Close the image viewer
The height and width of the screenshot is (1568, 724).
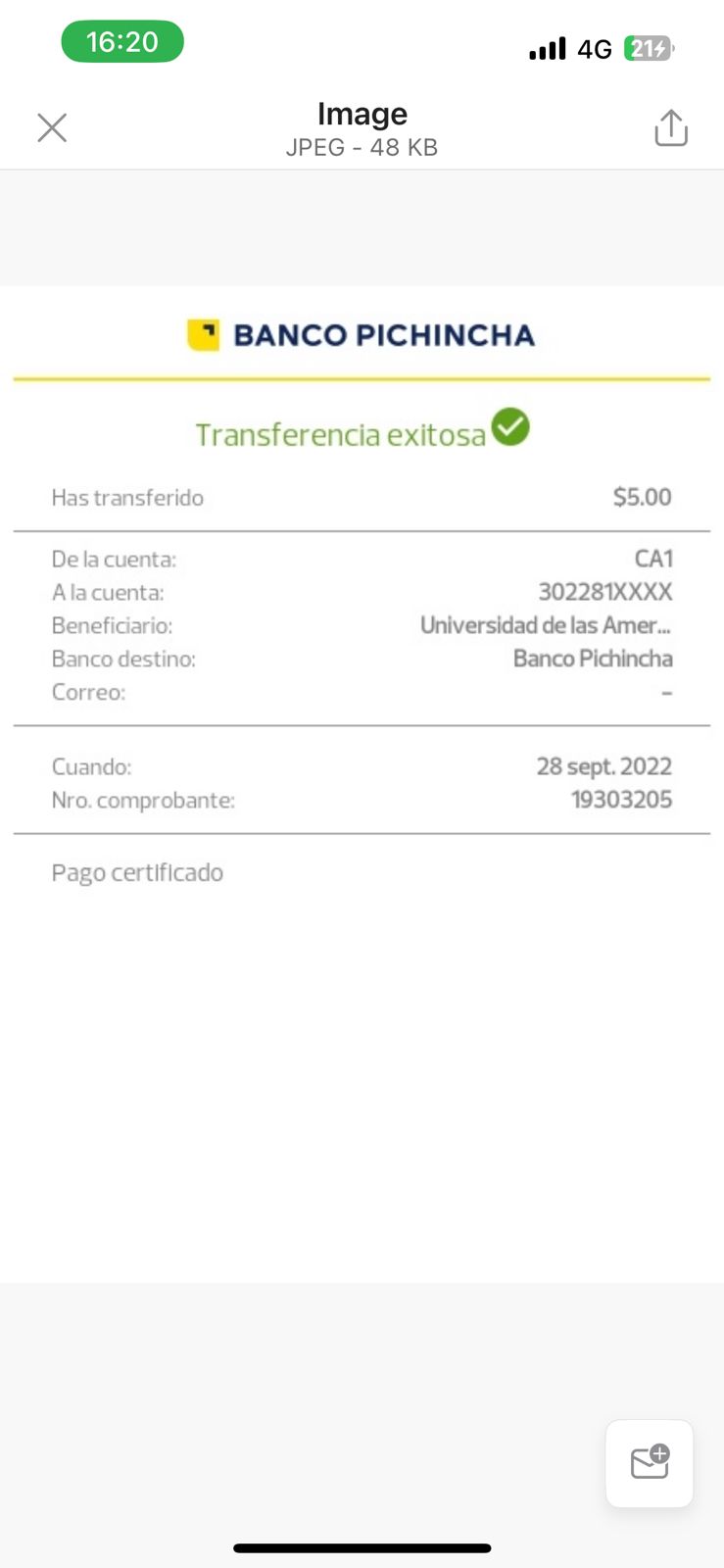(52, 127)
